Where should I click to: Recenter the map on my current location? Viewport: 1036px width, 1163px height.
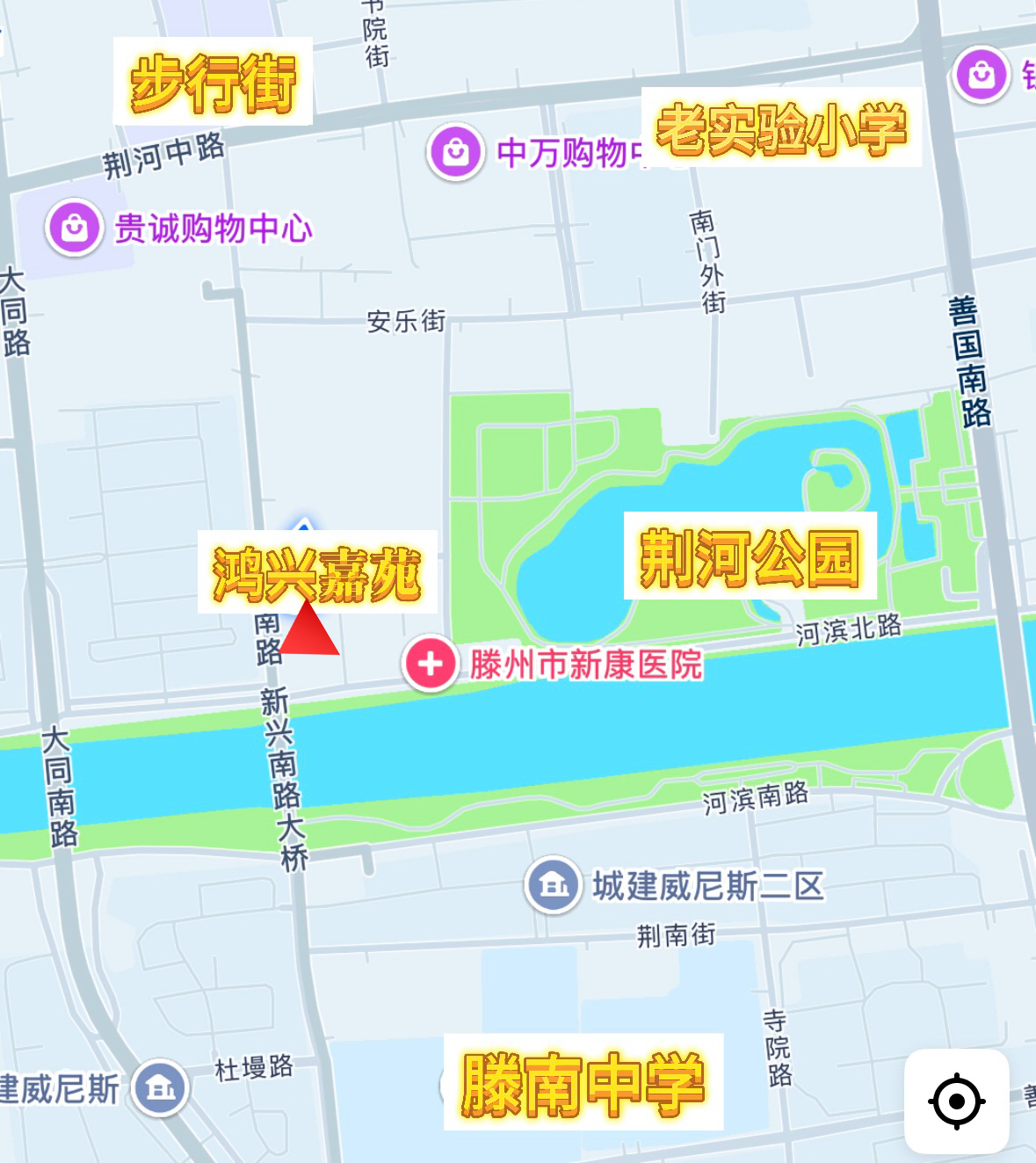click(x=956, y=1101)
